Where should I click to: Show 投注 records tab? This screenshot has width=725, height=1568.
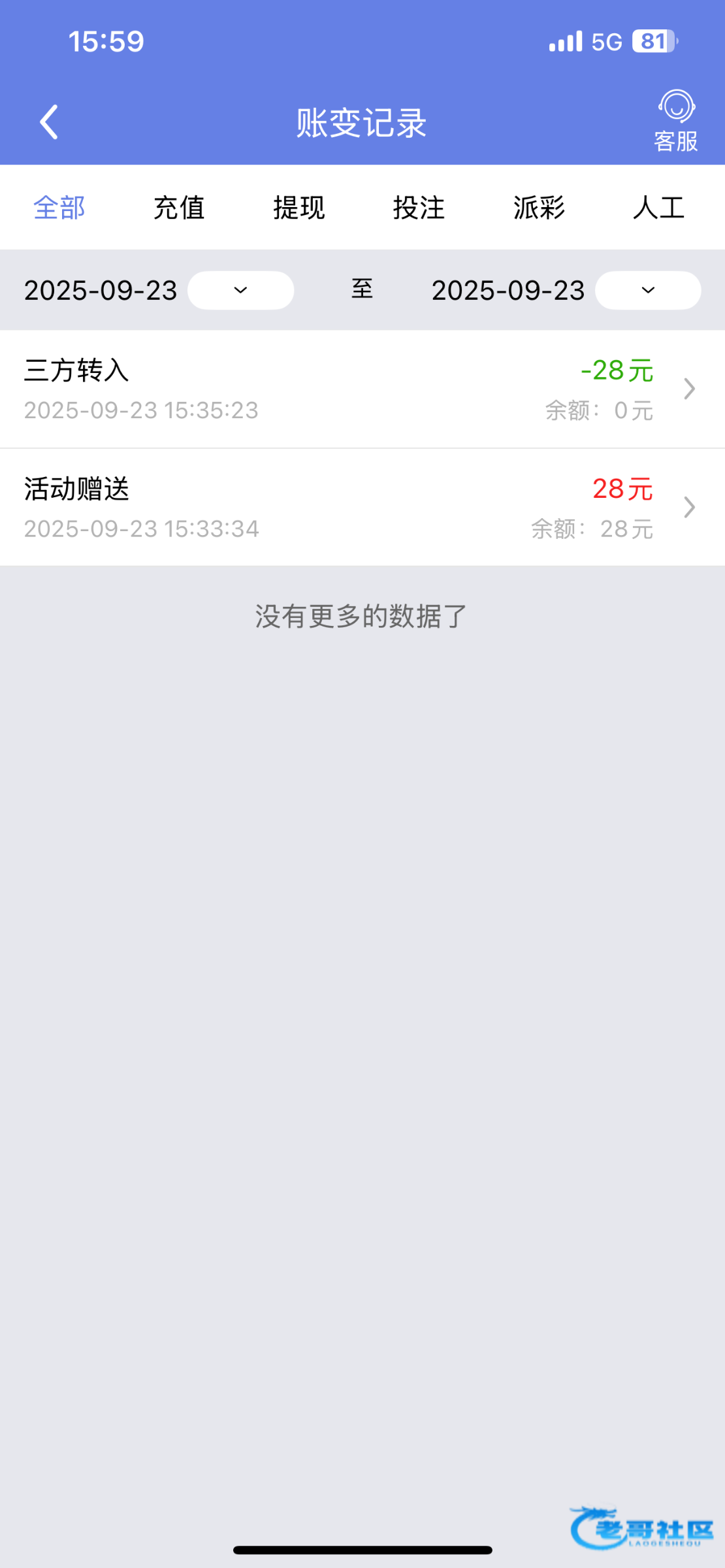[419, 208]
